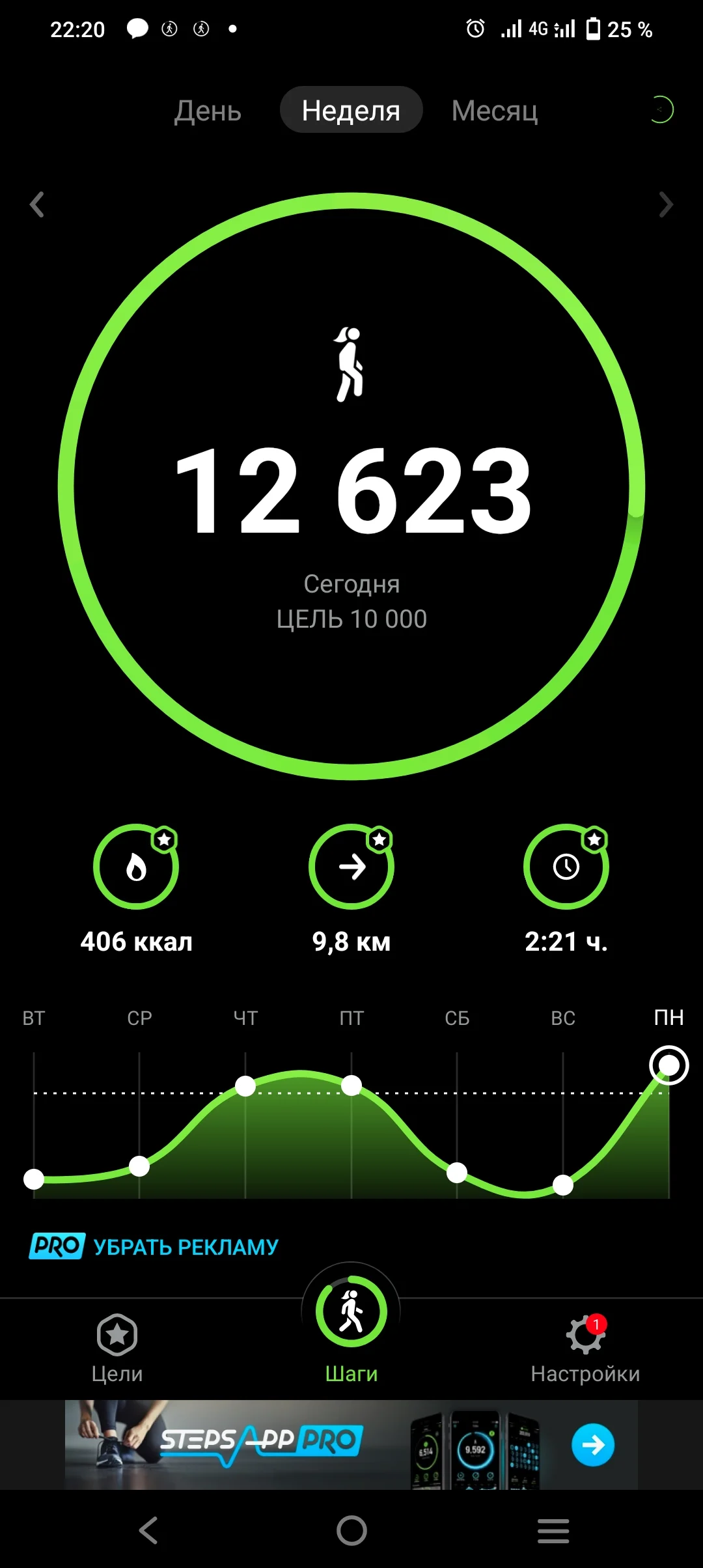Screen dimensions: 703x1568
Task: Open the active time 2:21 ч. stat
Action: [566, 867]
